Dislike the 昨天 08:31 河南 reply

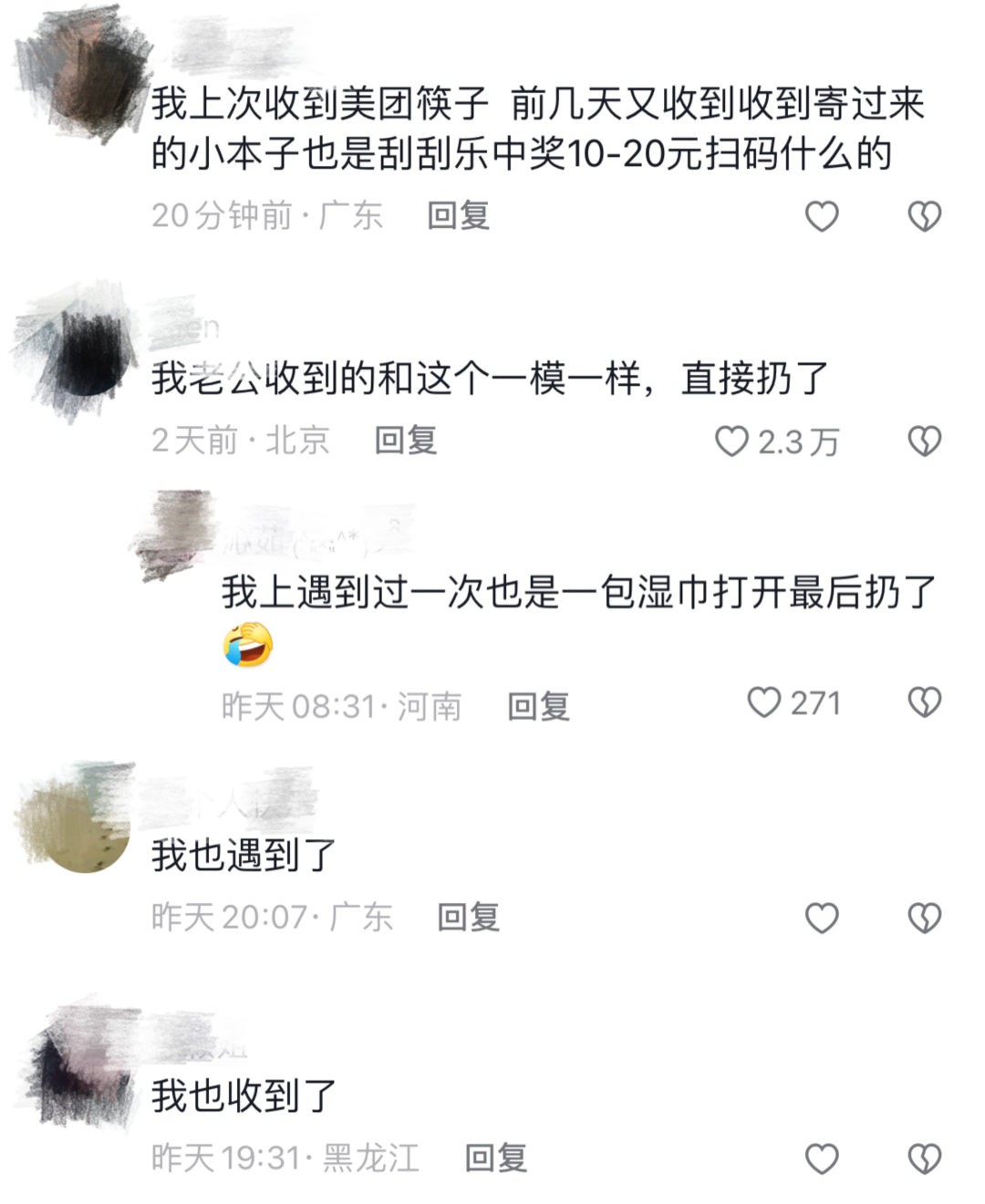(924, 703)
